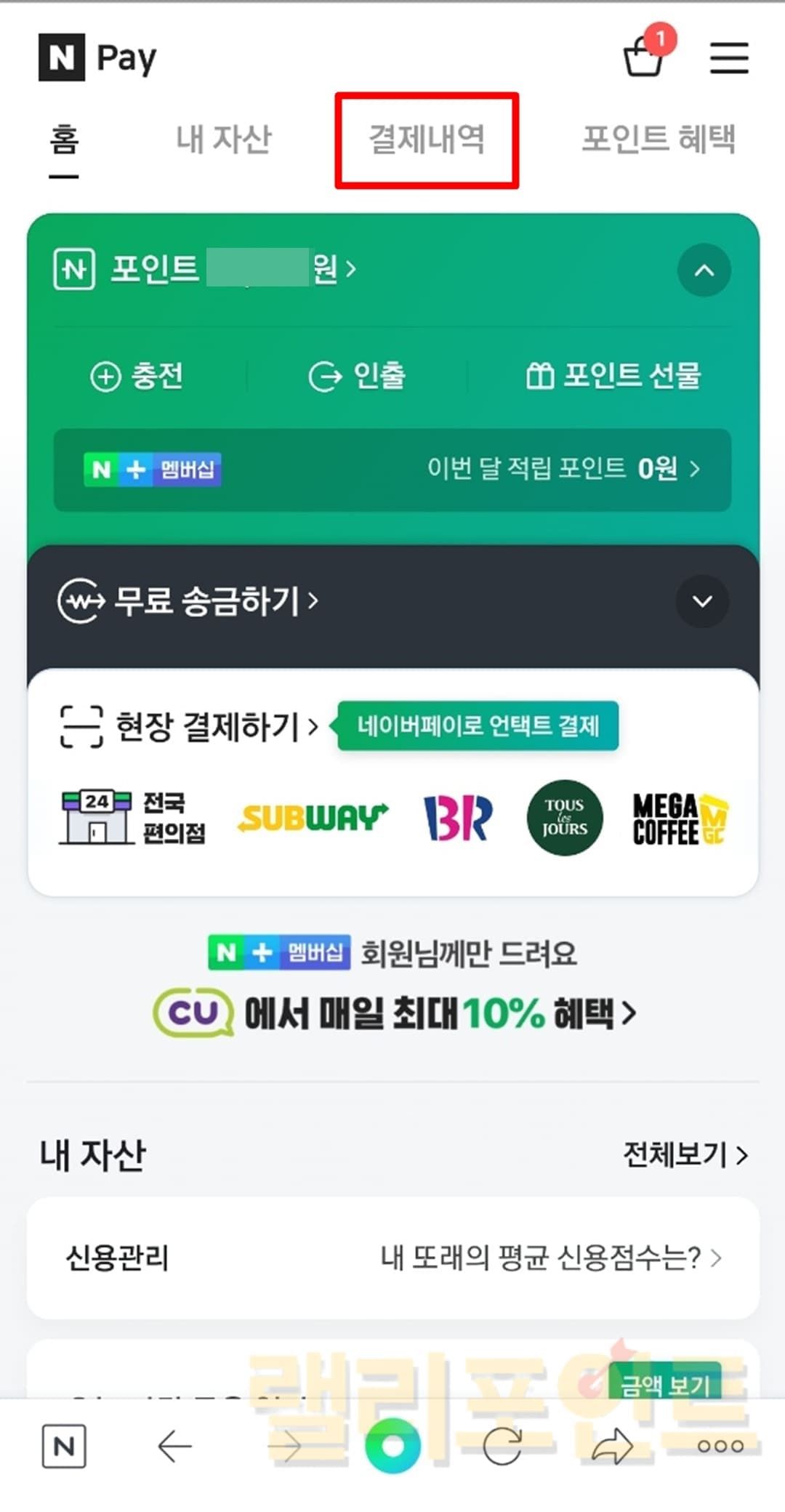Open the shopping basket icon
785x1512 pixels.
pos(644,57)
